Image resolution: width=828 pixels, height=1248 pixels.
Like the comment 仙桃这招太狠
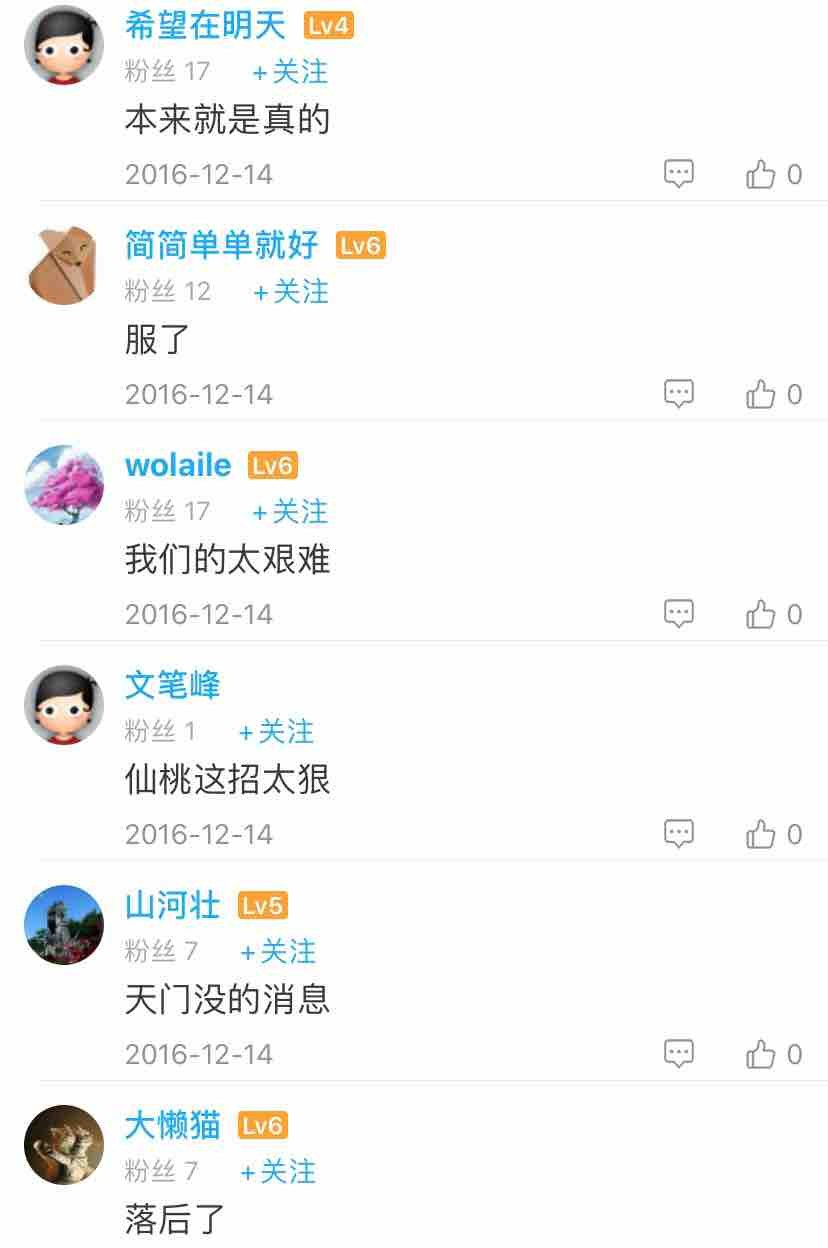pyautogui.click(x=761, y=834)
